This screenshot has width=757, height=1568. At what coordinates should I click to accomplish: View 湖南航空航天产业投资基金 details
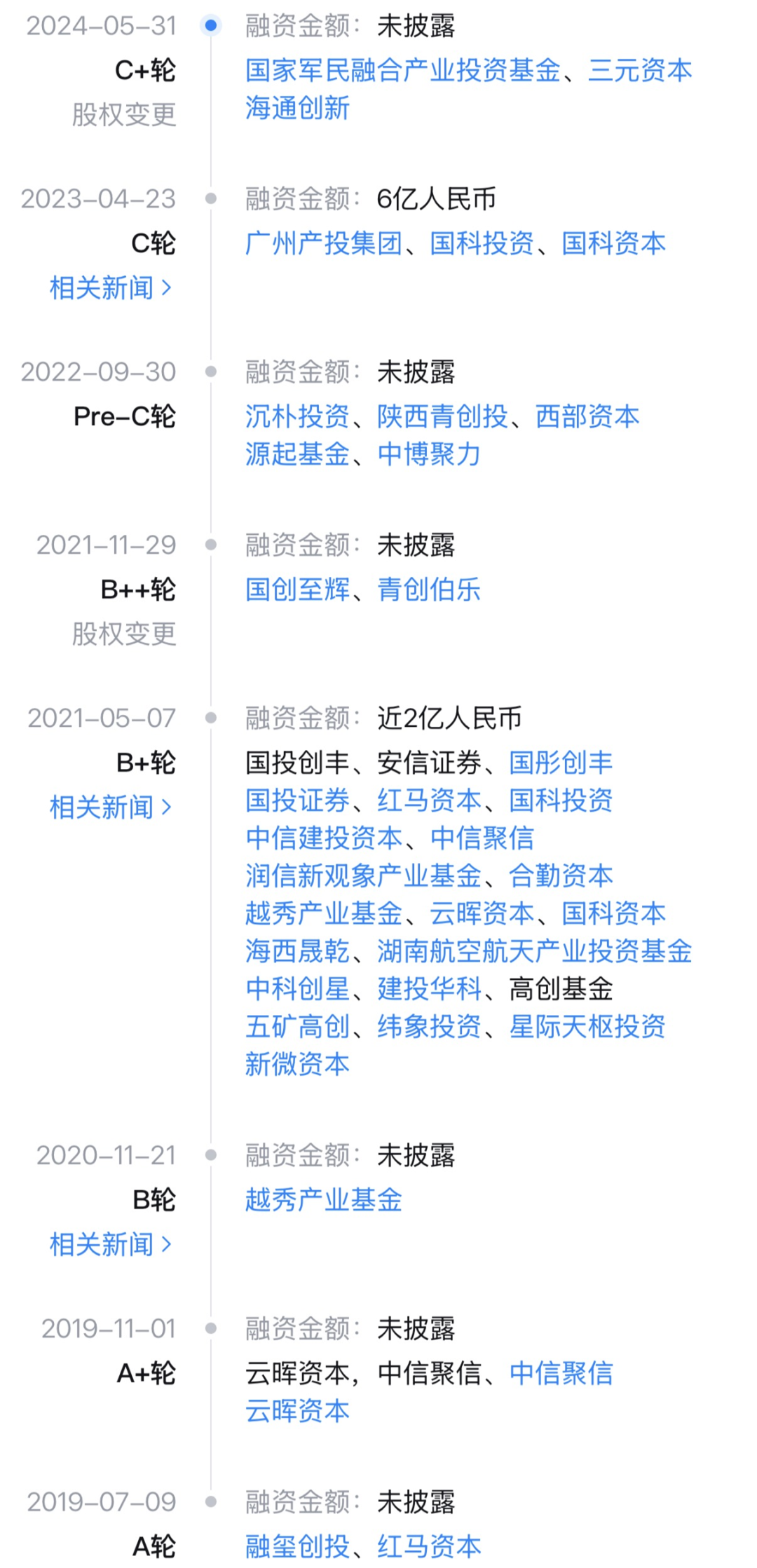tap(534, 952)
